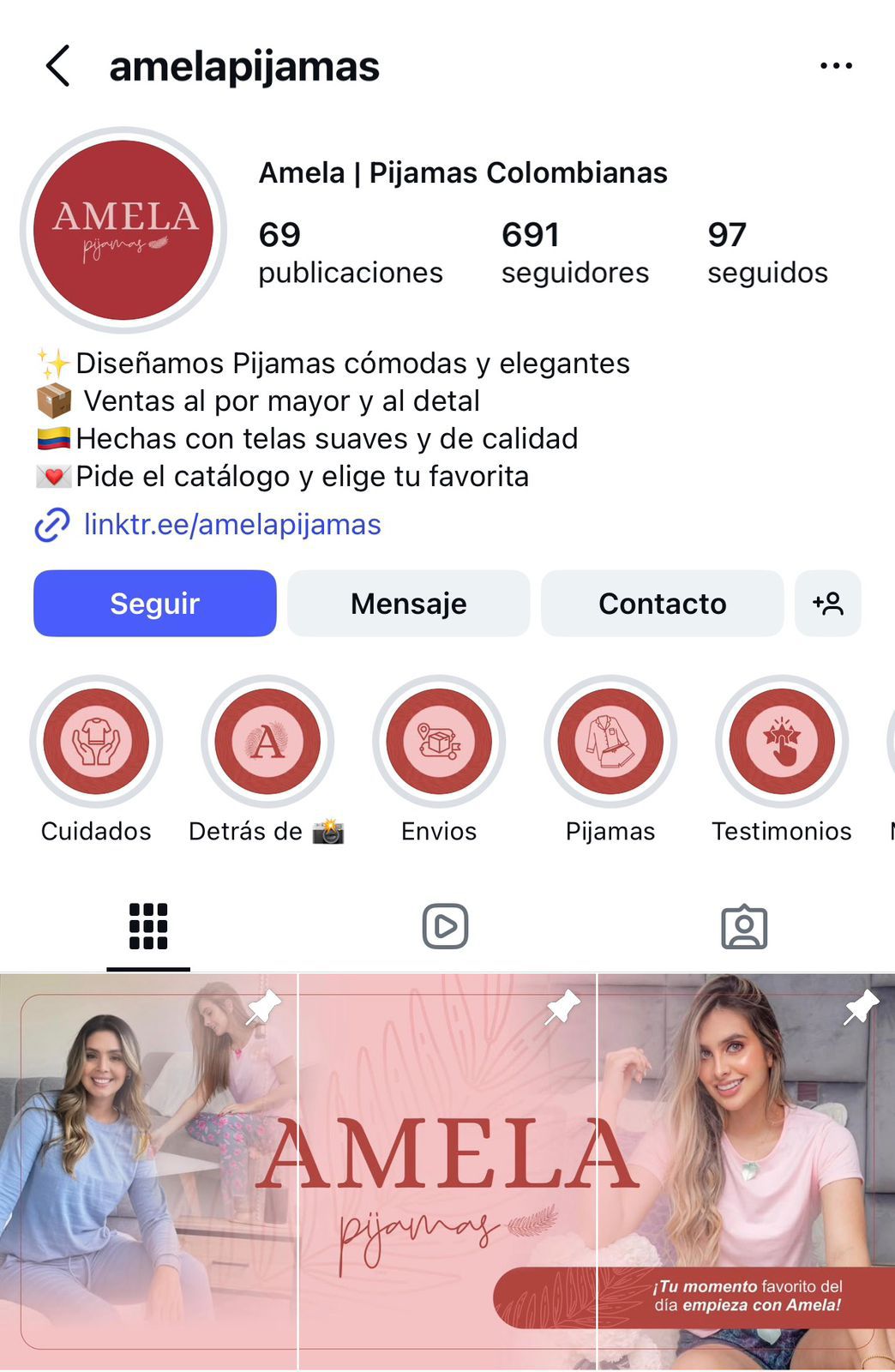895x1372 pixels.
Task: Open the three-dot options menu
Action: (x=836, y=66)
